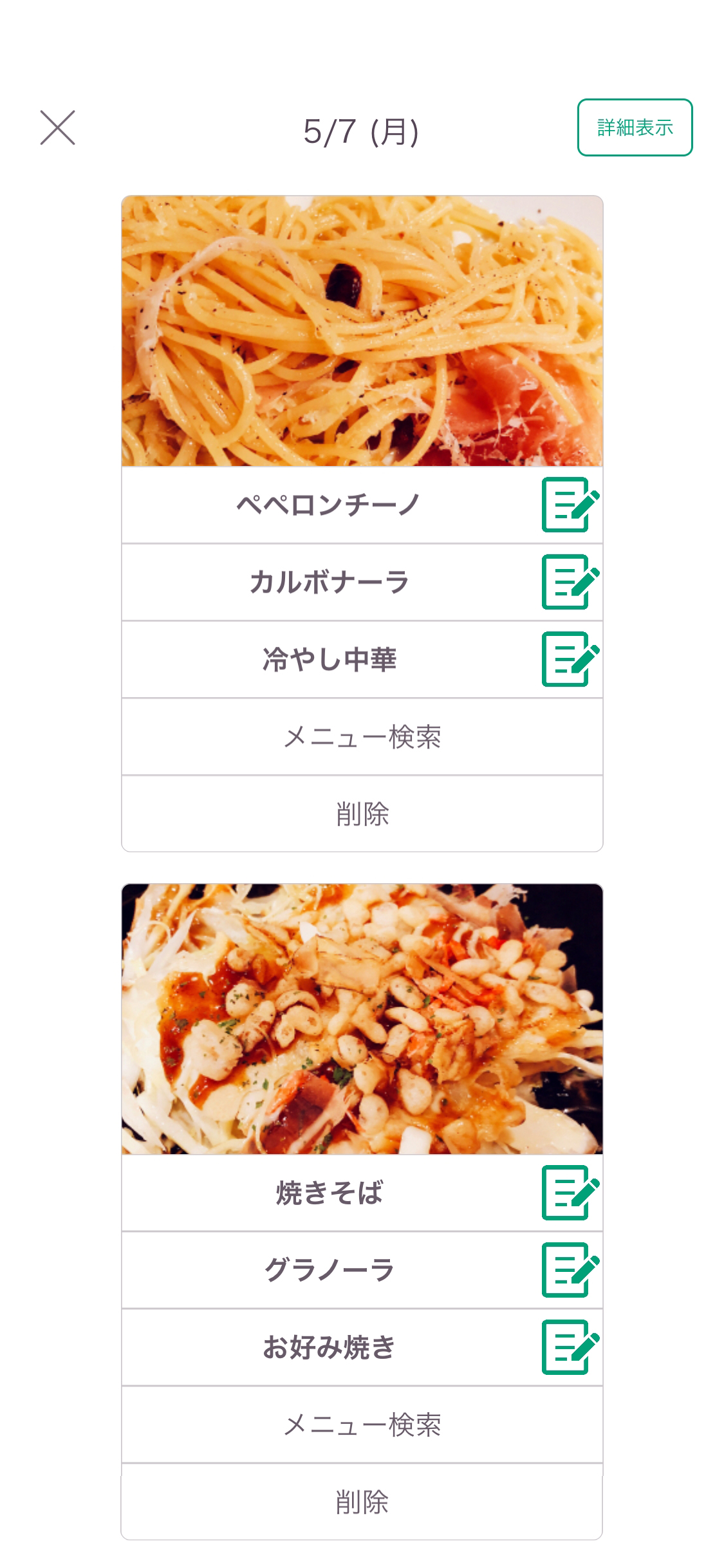This screenshot has width=724, height=1568.
Task: Delete the okonomiyaki photo entry
Action: (362, 1502)
